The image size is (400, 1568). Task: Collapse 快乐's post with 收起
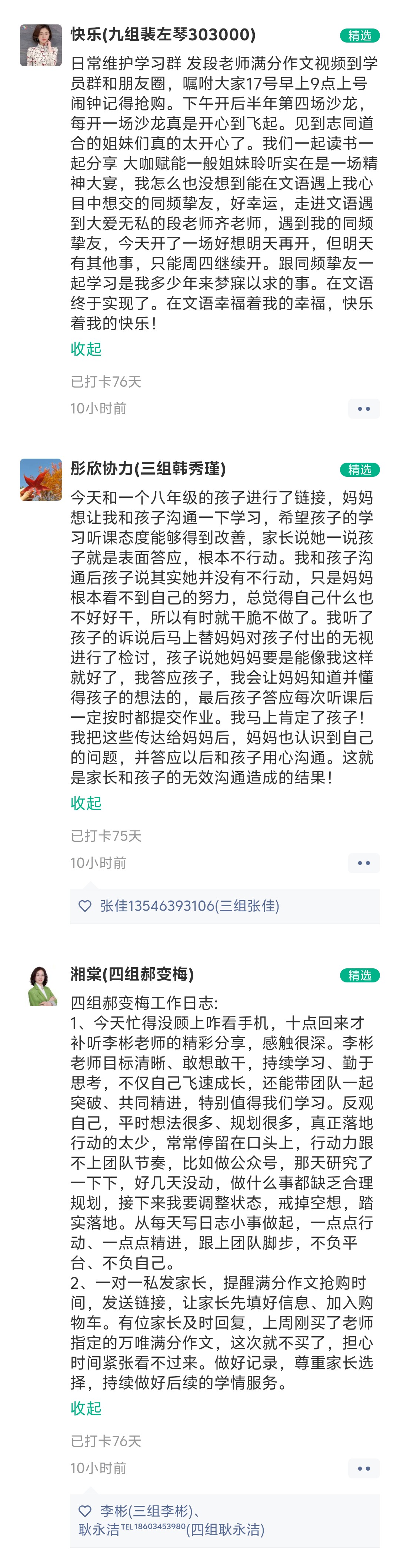86,349
